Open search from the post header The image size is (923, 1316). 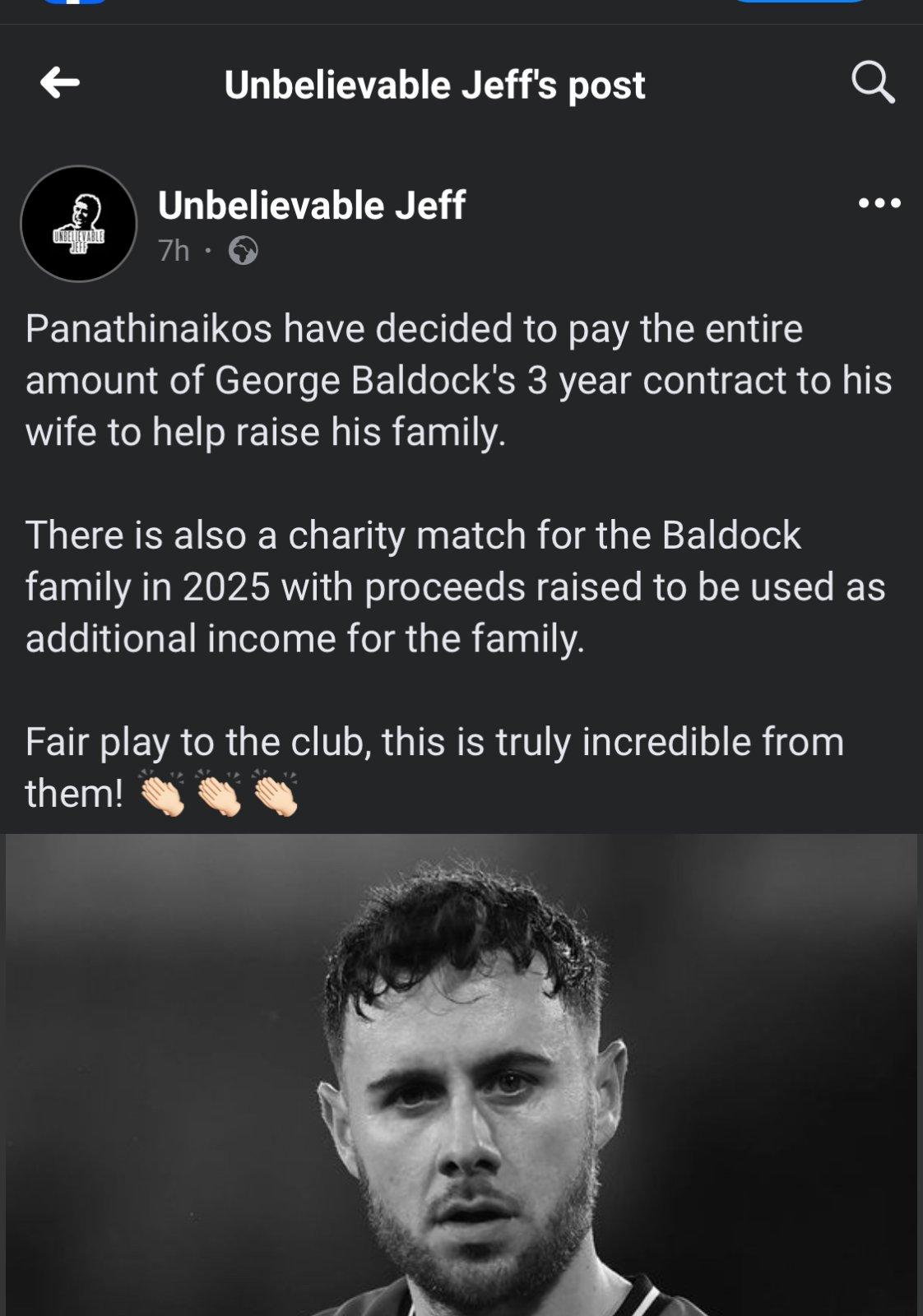(x=872, y=83)
